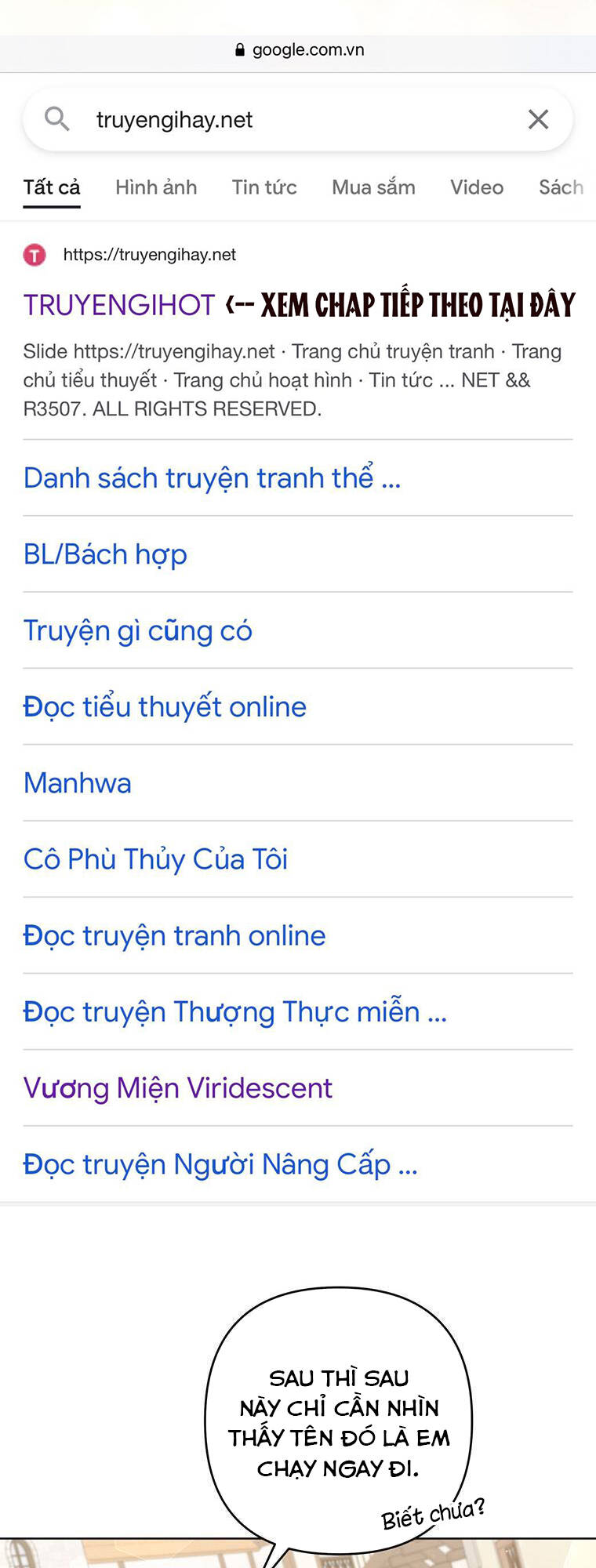Stay on the Tất cả results tab
The height and width of the screenshot is (1568, 596).
51,187
